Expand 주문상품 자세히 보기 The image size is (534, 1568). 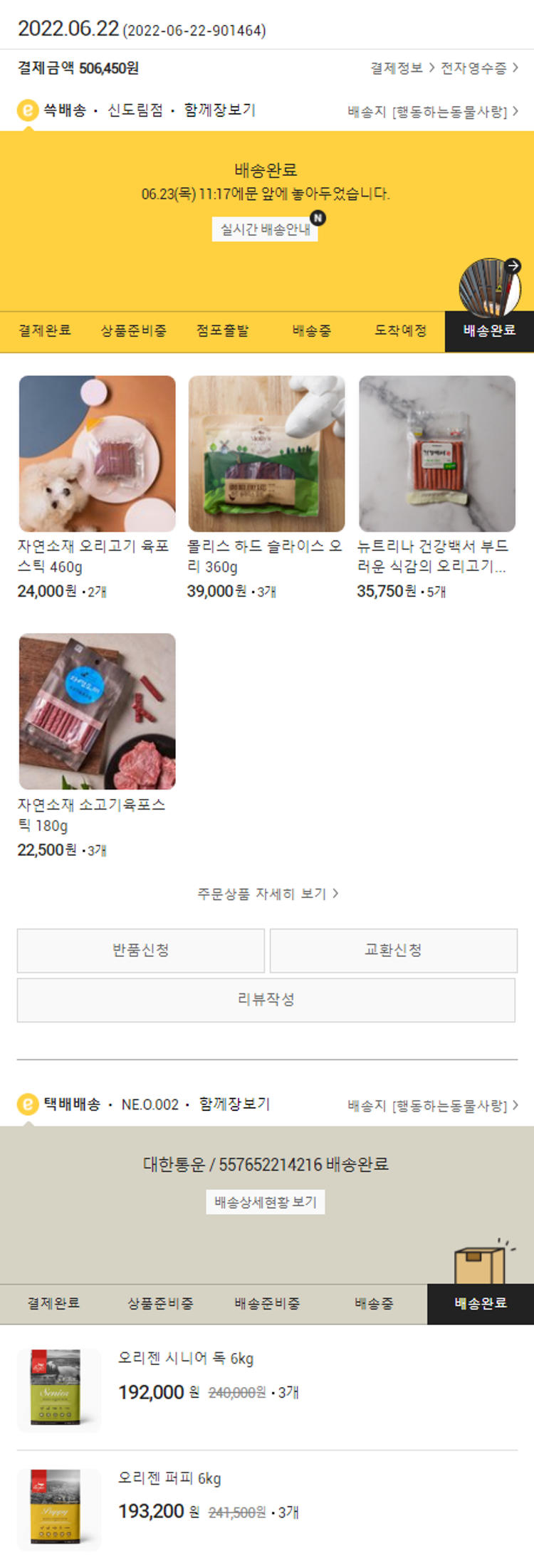point(267,894)
